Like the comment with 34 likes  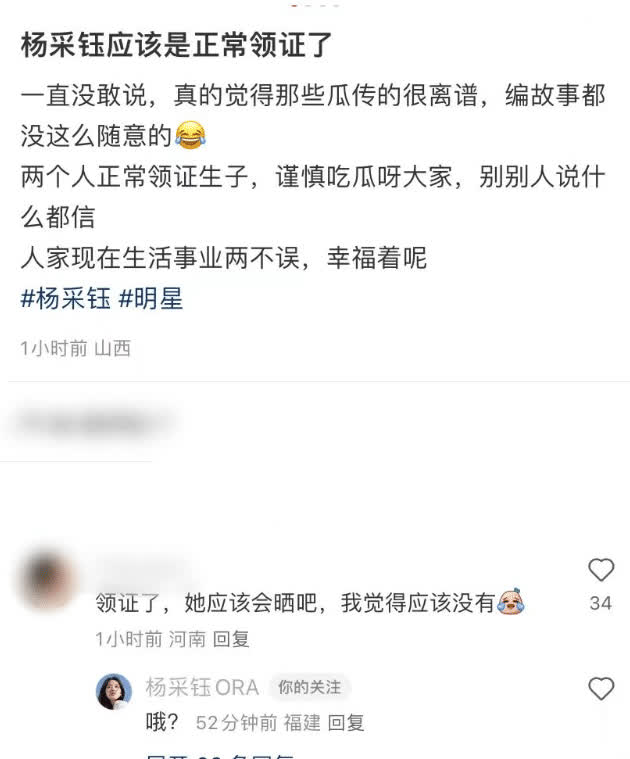click(x=600, y=570)
